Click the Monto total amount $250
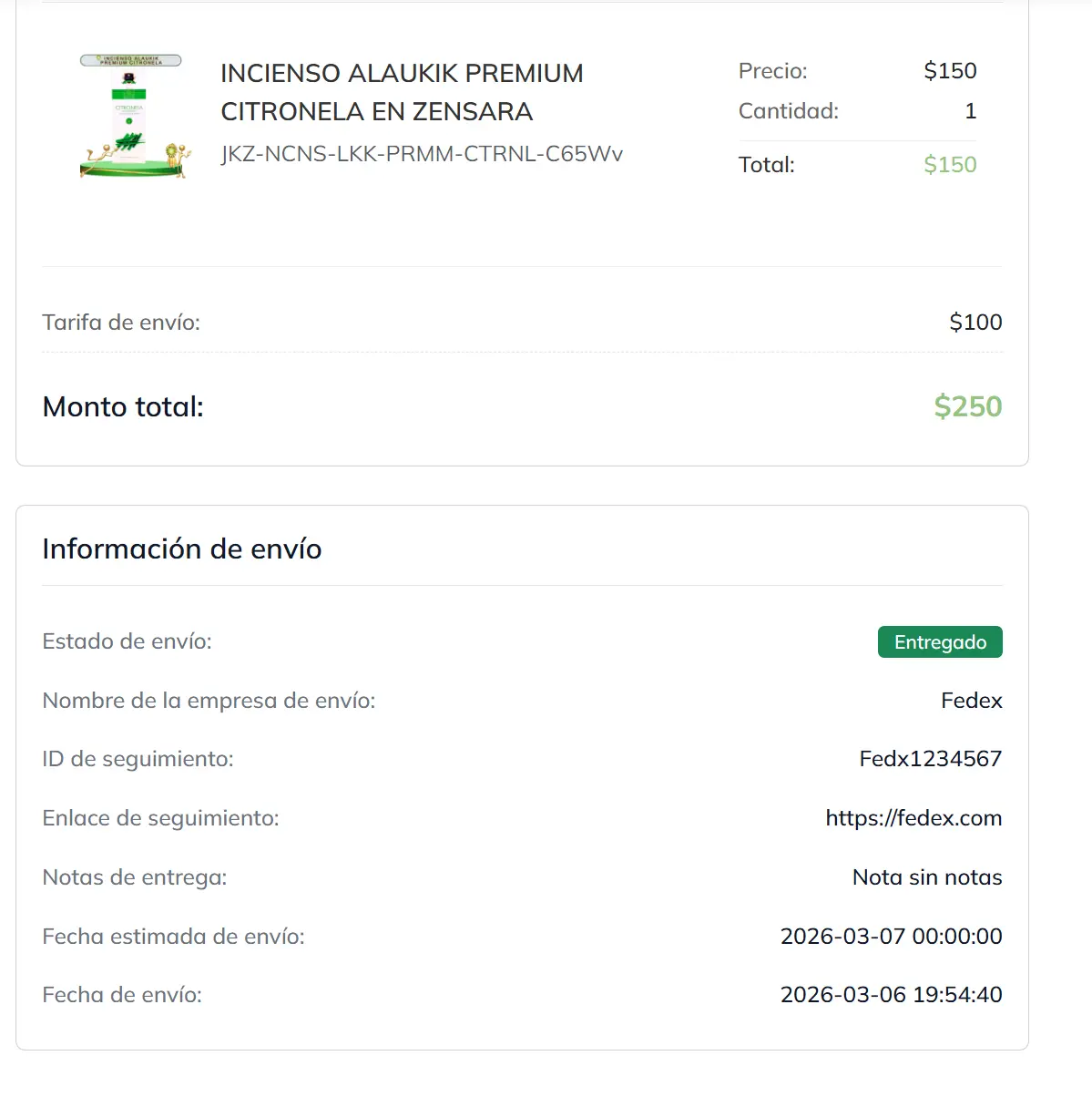Viewport: 1092px width, 1107px height. (967, 406)
